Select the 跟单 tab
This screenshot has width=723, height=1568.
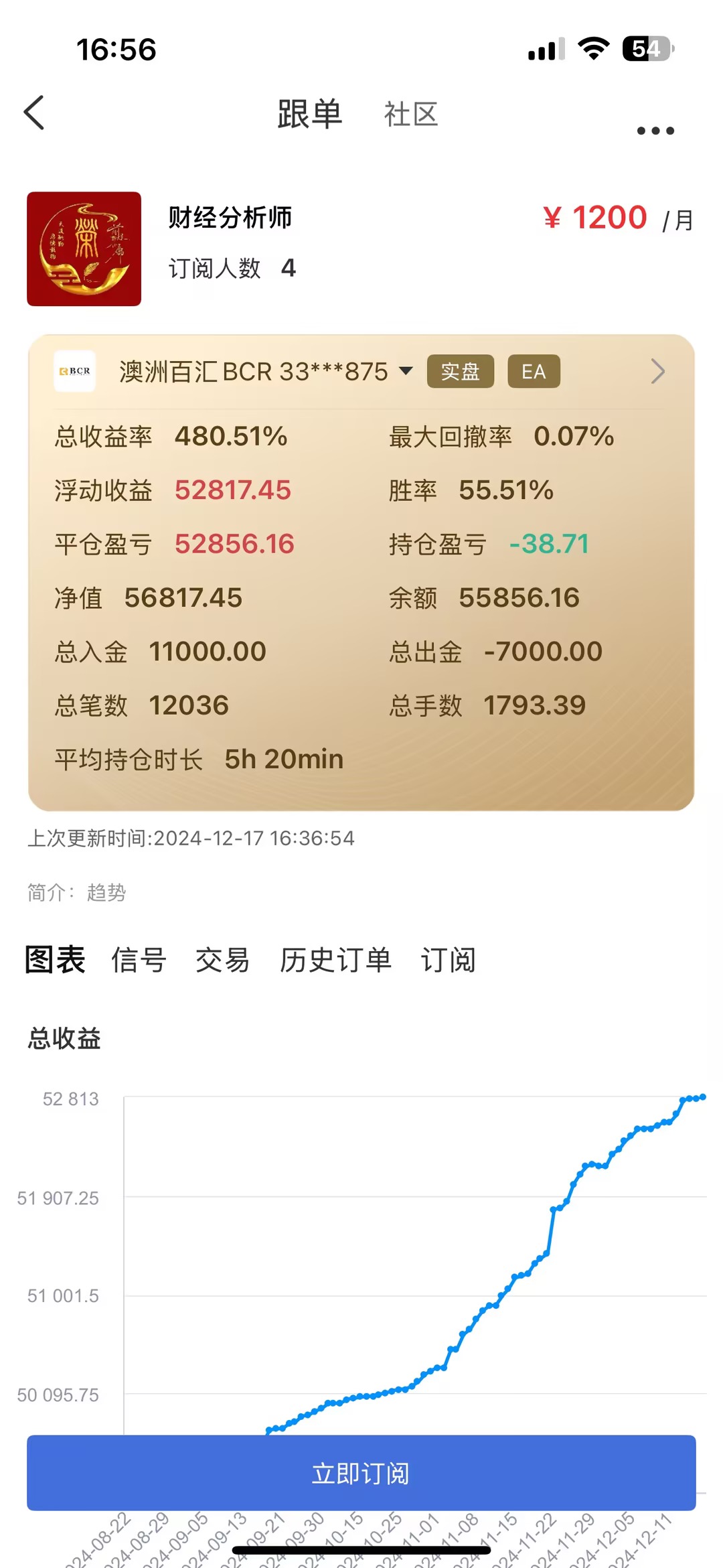pos(310,115)
